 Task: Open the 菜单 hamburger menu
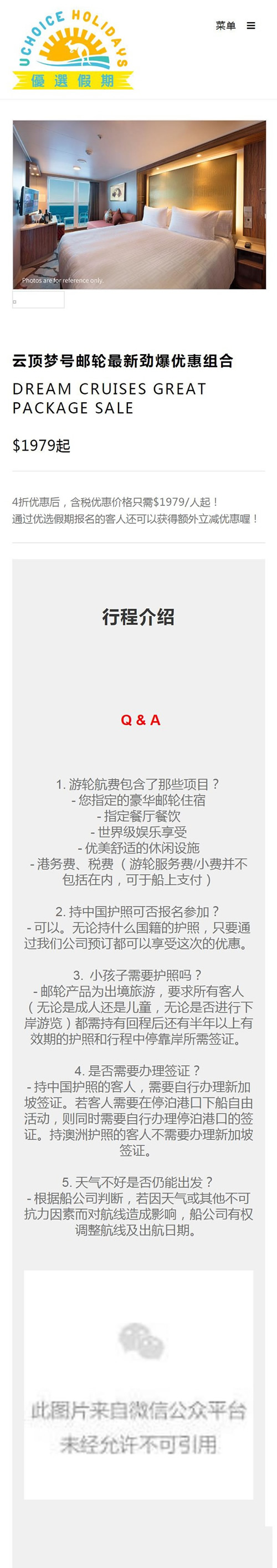click(235, 25)
